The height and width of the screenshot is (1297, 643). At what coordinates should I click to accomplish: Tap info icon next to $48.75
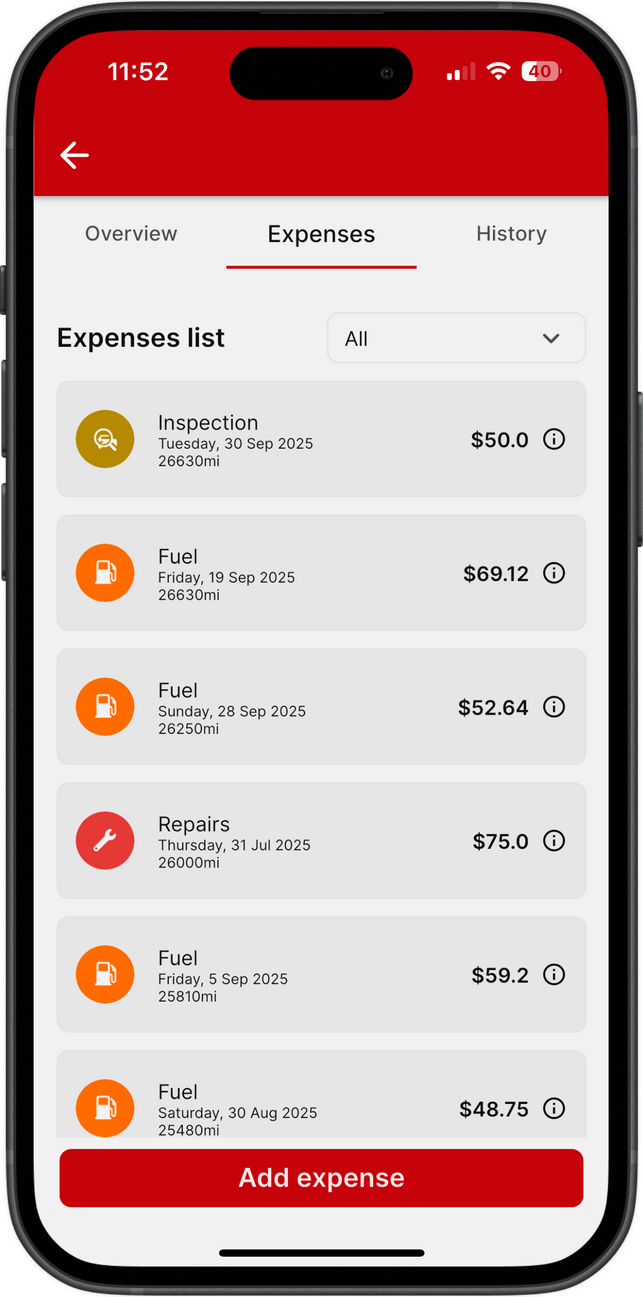[554, 1108]
